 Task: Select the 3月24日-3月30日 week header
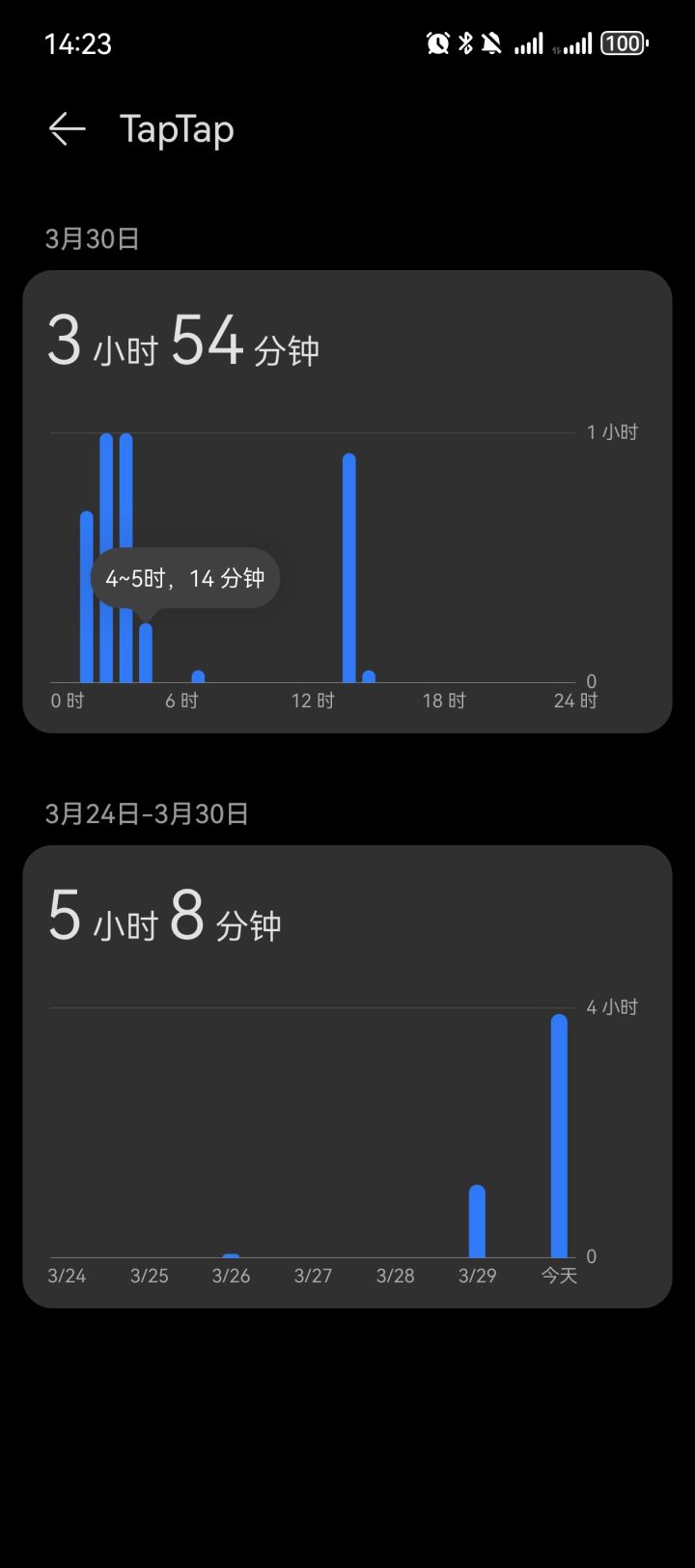pyautogui.click(x=147, y=813)
